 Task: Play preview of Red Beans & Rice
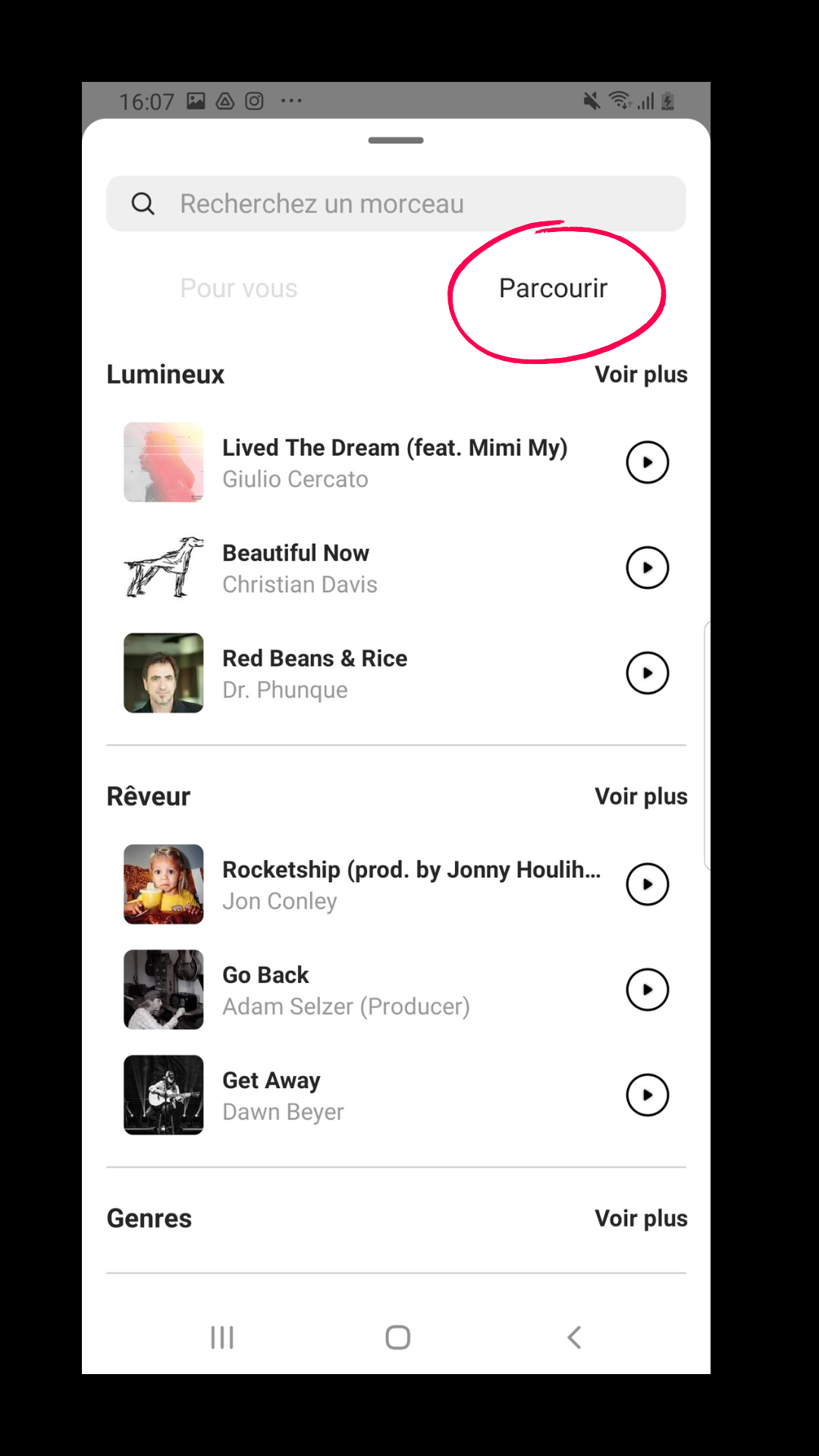(x=647, y=673)
